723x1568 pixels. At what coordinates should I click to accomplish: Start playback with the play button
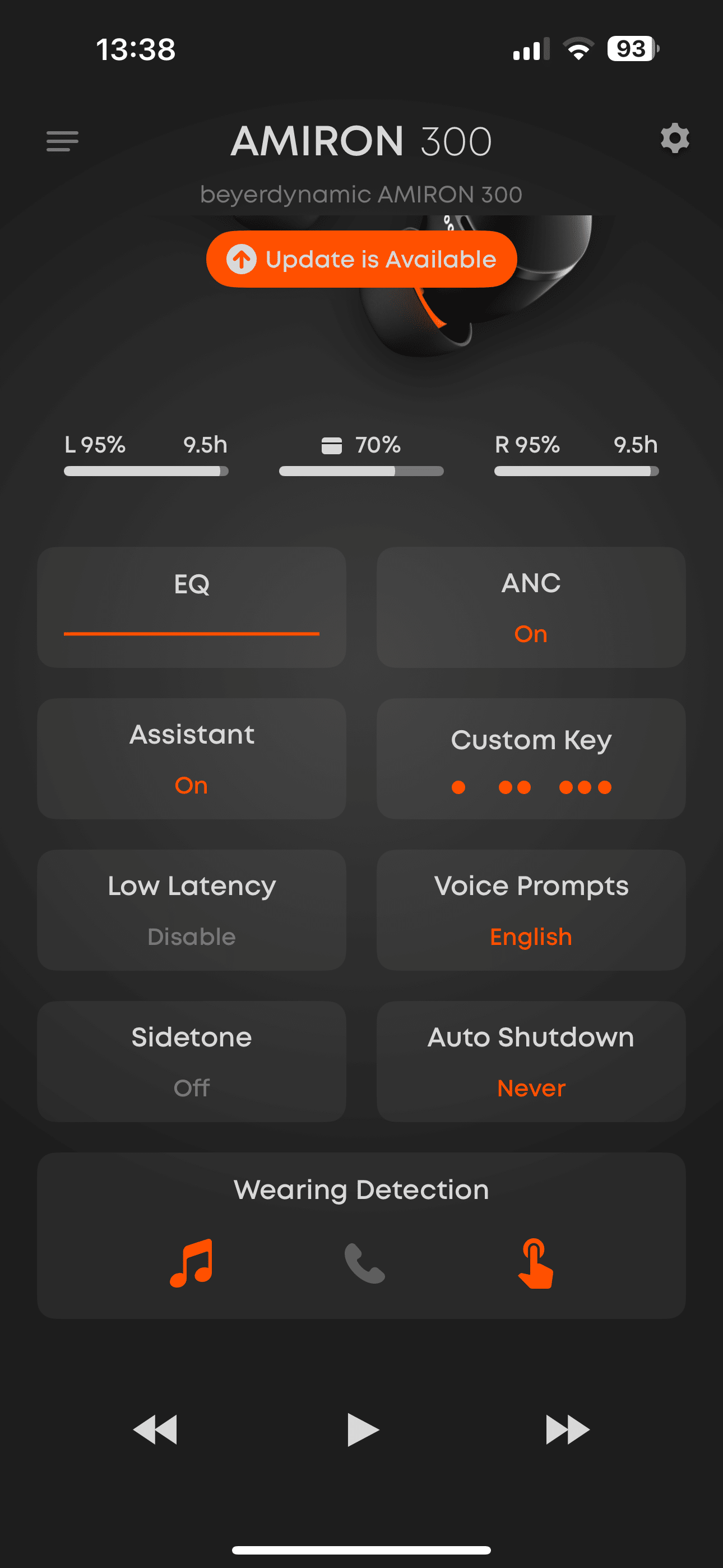363,1429
